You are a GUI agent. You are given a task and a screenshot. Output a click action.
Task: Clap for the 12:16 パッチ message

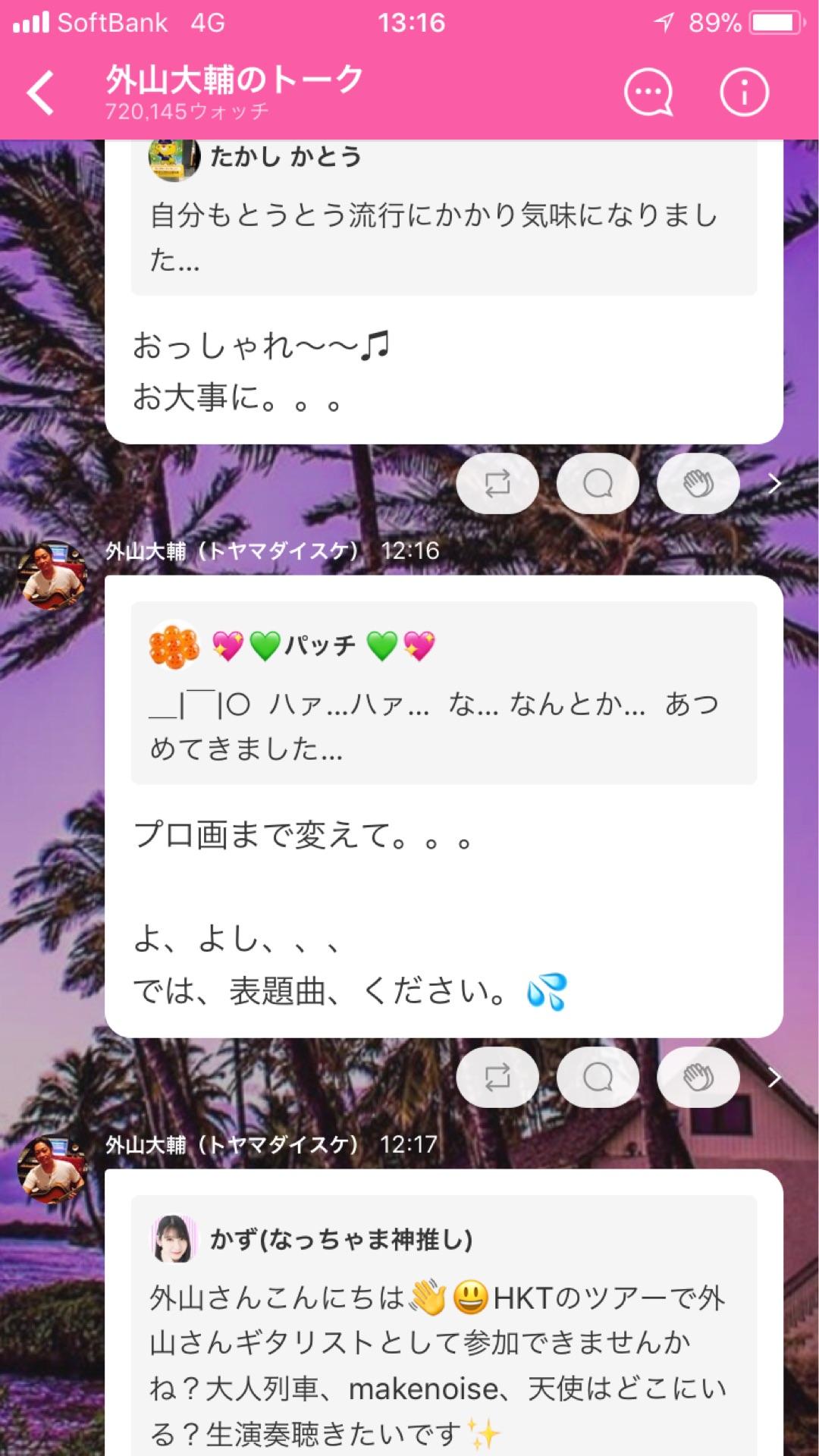pyautogui.click(x=698, y=1076)
